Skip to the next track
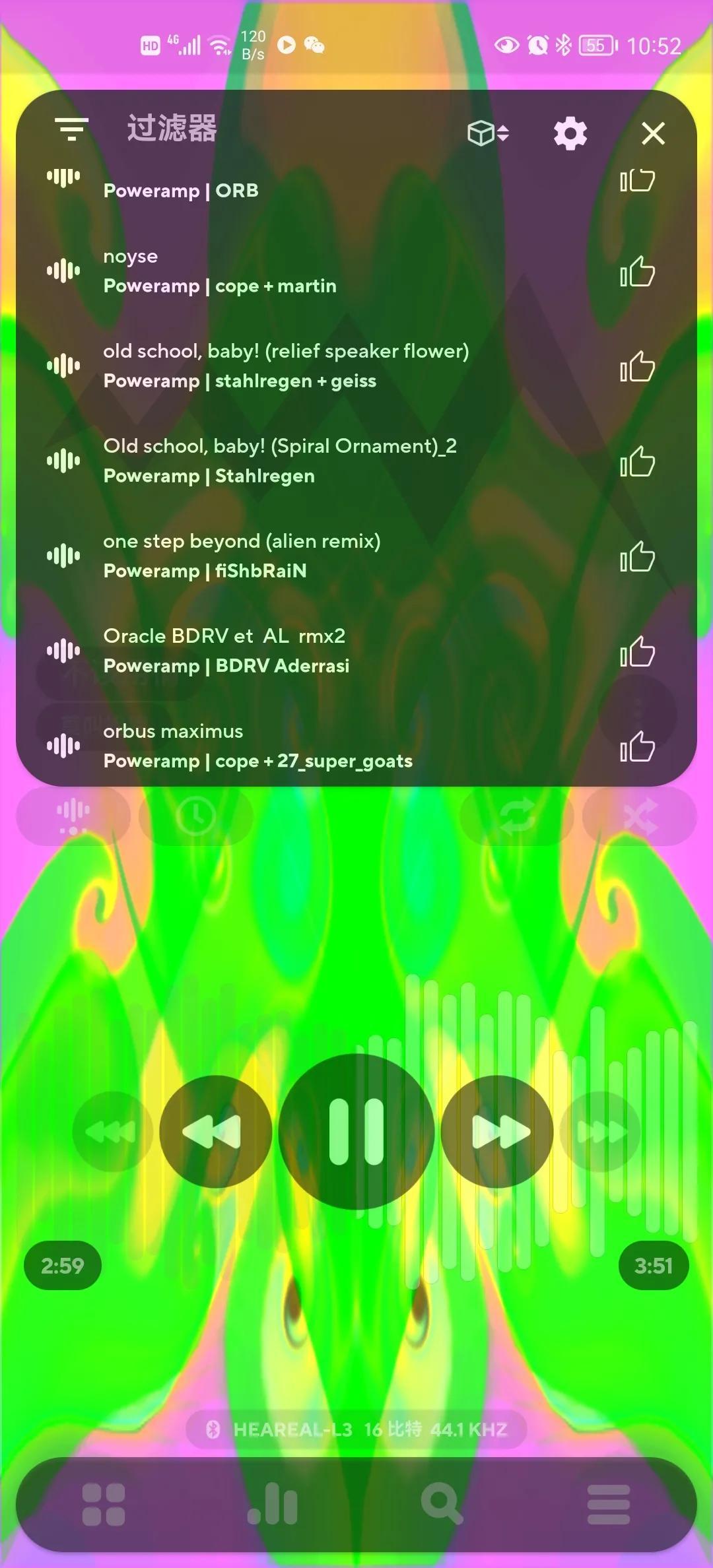This screenshot has width=713, height=1568. click(498, 1131)
